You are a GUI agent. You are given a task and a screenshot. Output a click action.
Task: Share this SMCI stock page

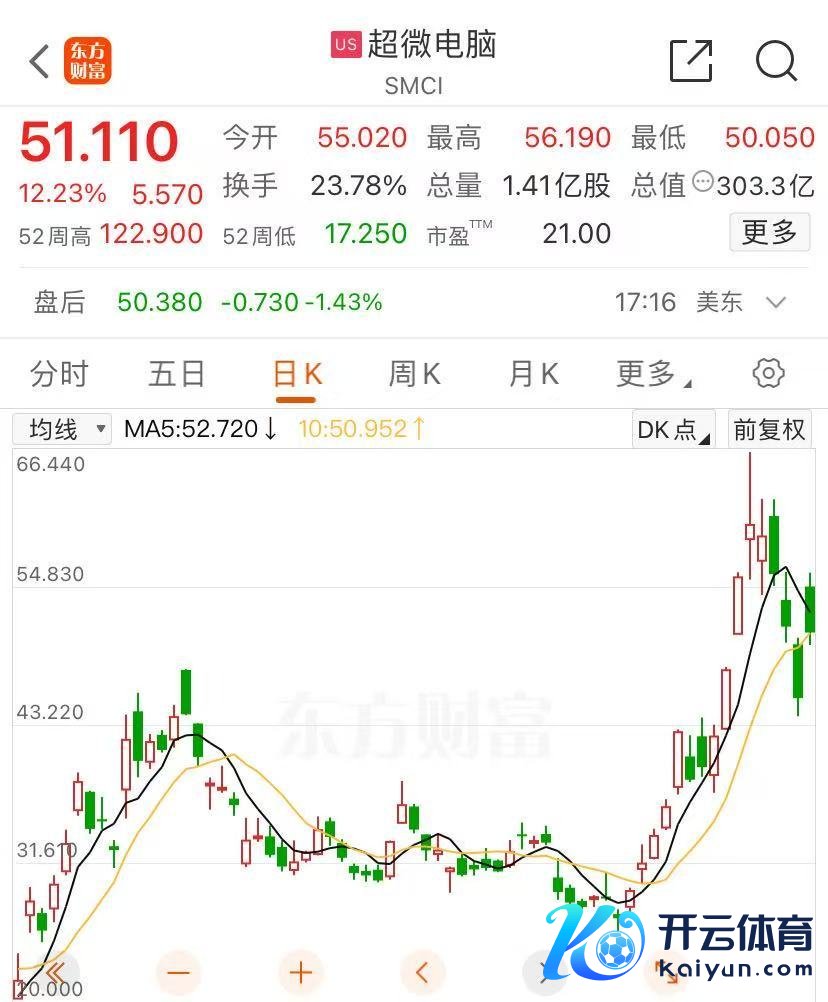tap(691, 61)
